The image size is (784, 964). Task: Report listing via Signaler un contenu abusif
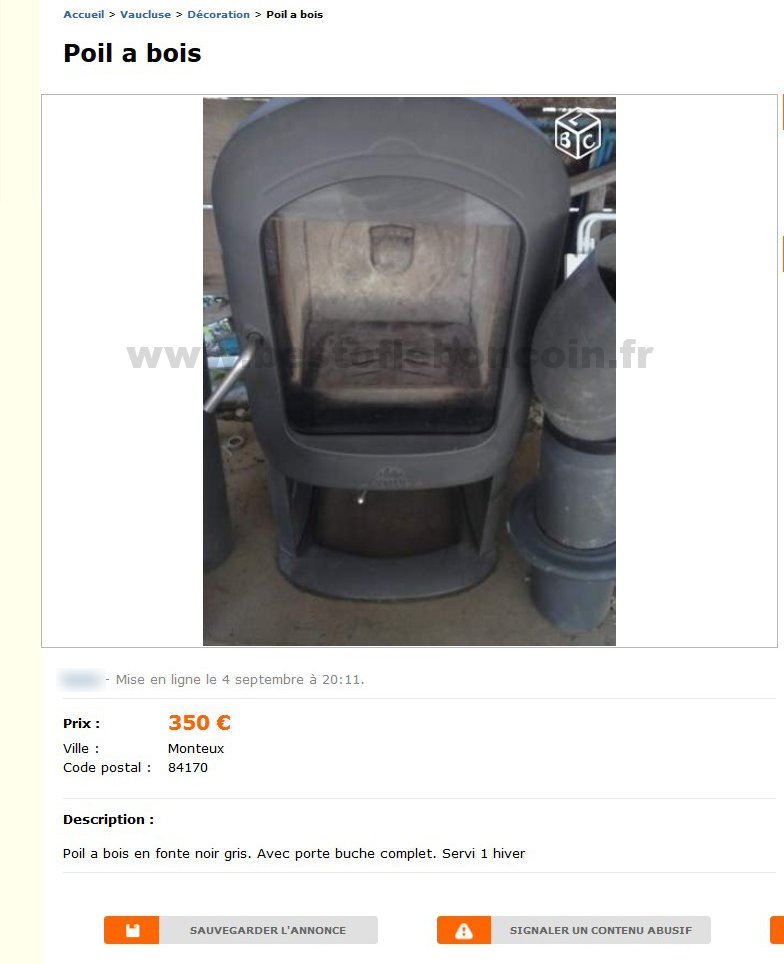(x=574, y=930)
